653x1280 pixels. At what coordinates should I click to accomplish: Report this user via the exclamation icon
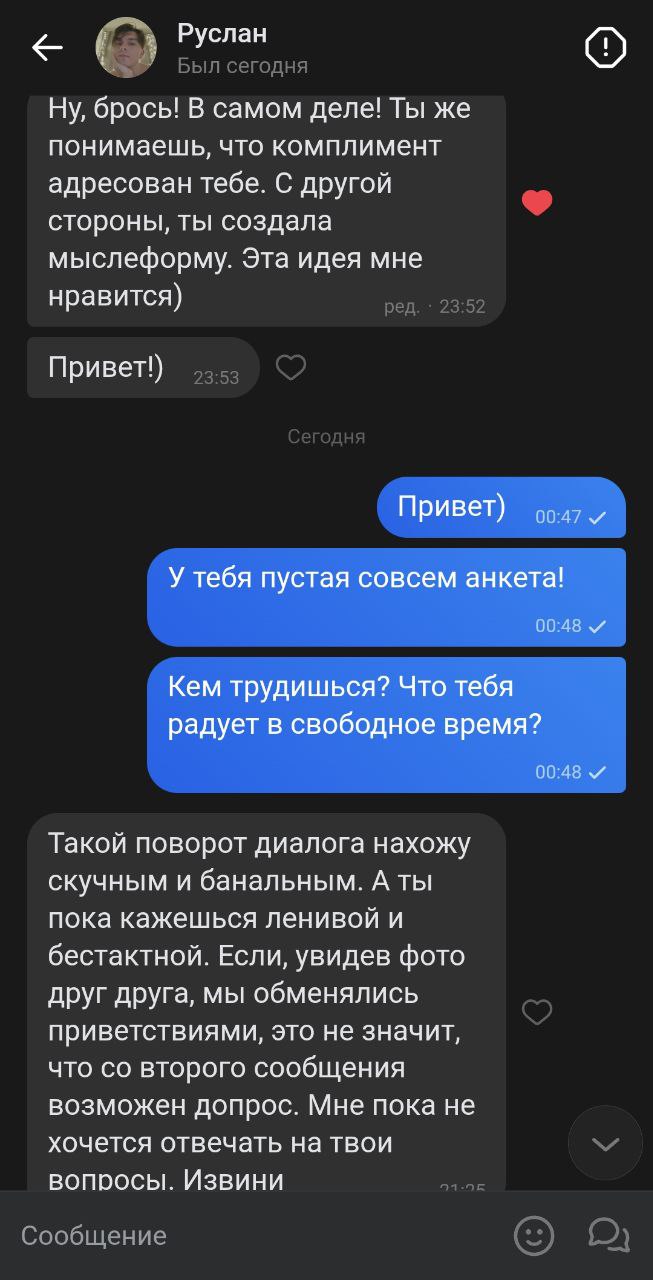tap(605, 47)
